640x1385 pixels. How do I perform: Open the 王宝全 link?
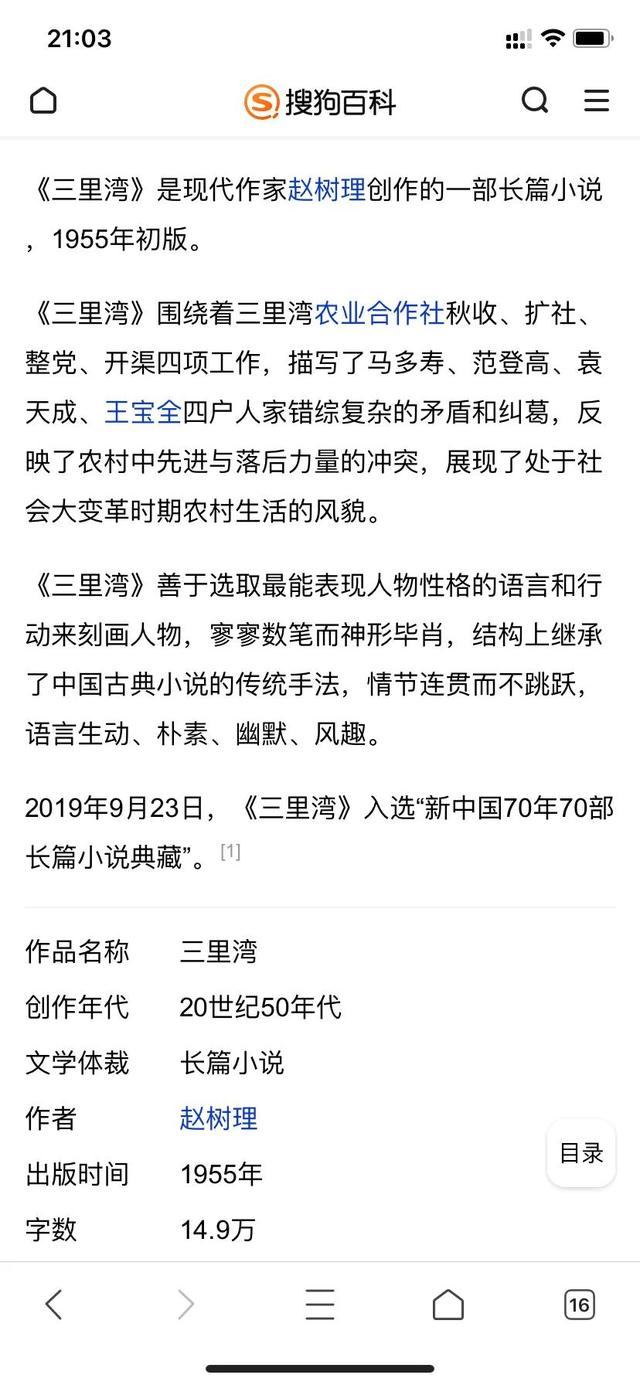pyautogui.click(x=142, y=413)
